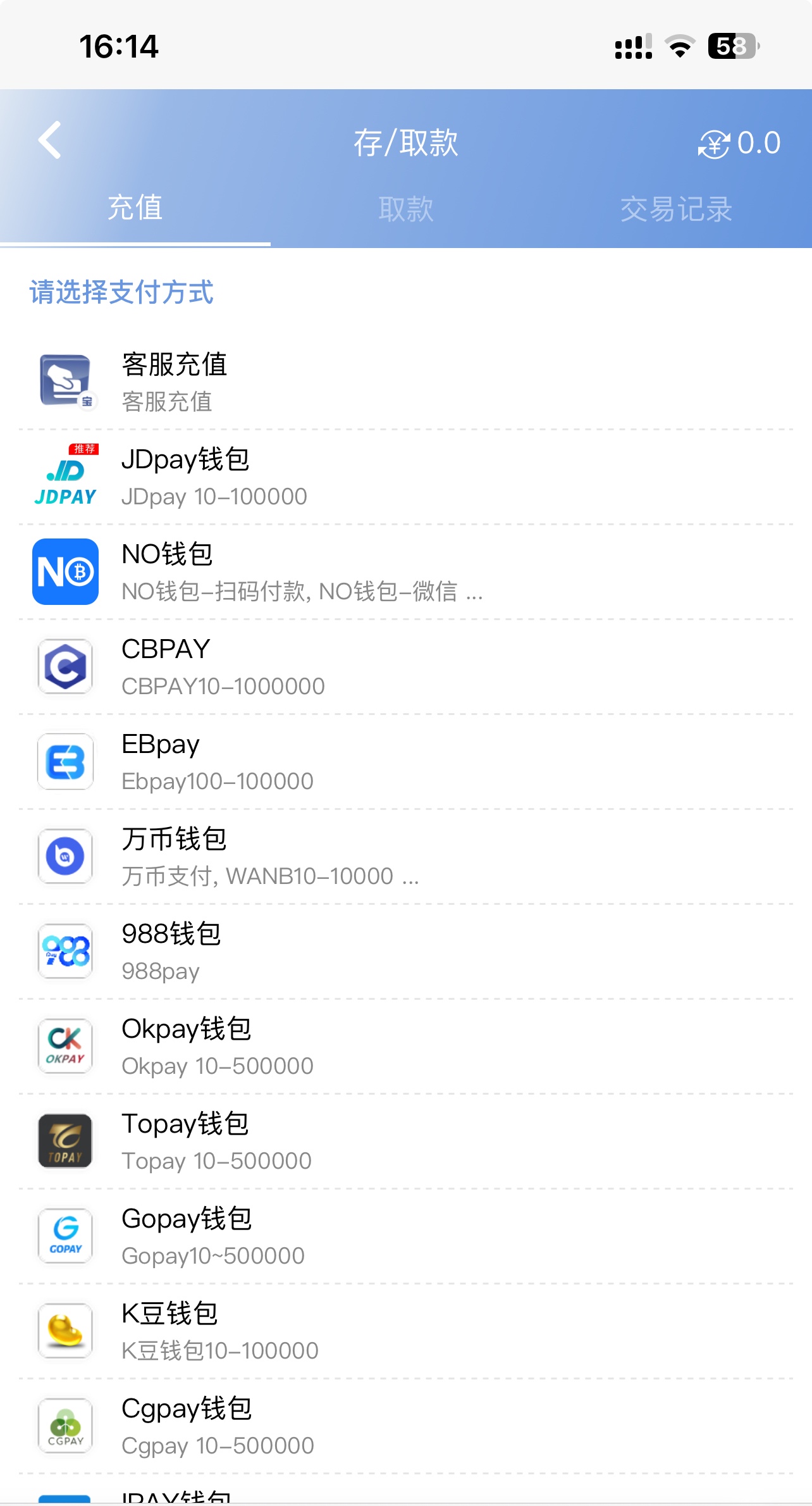
Task: Choose 客服充值 payment method
Action: point(405,382)
